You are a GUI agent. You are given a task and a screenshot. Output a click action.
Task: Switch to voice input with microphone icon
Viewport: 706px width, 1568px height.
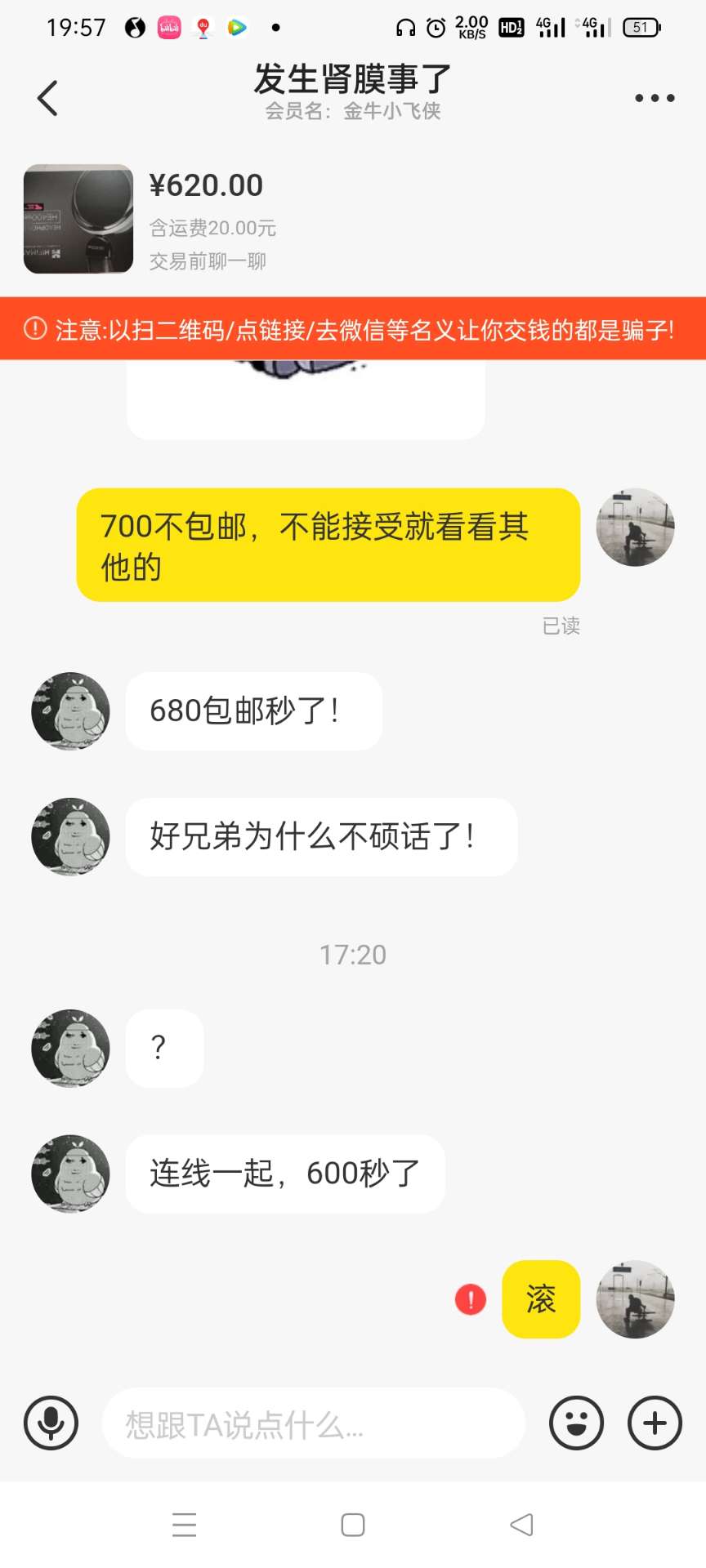click(51, 1423)
